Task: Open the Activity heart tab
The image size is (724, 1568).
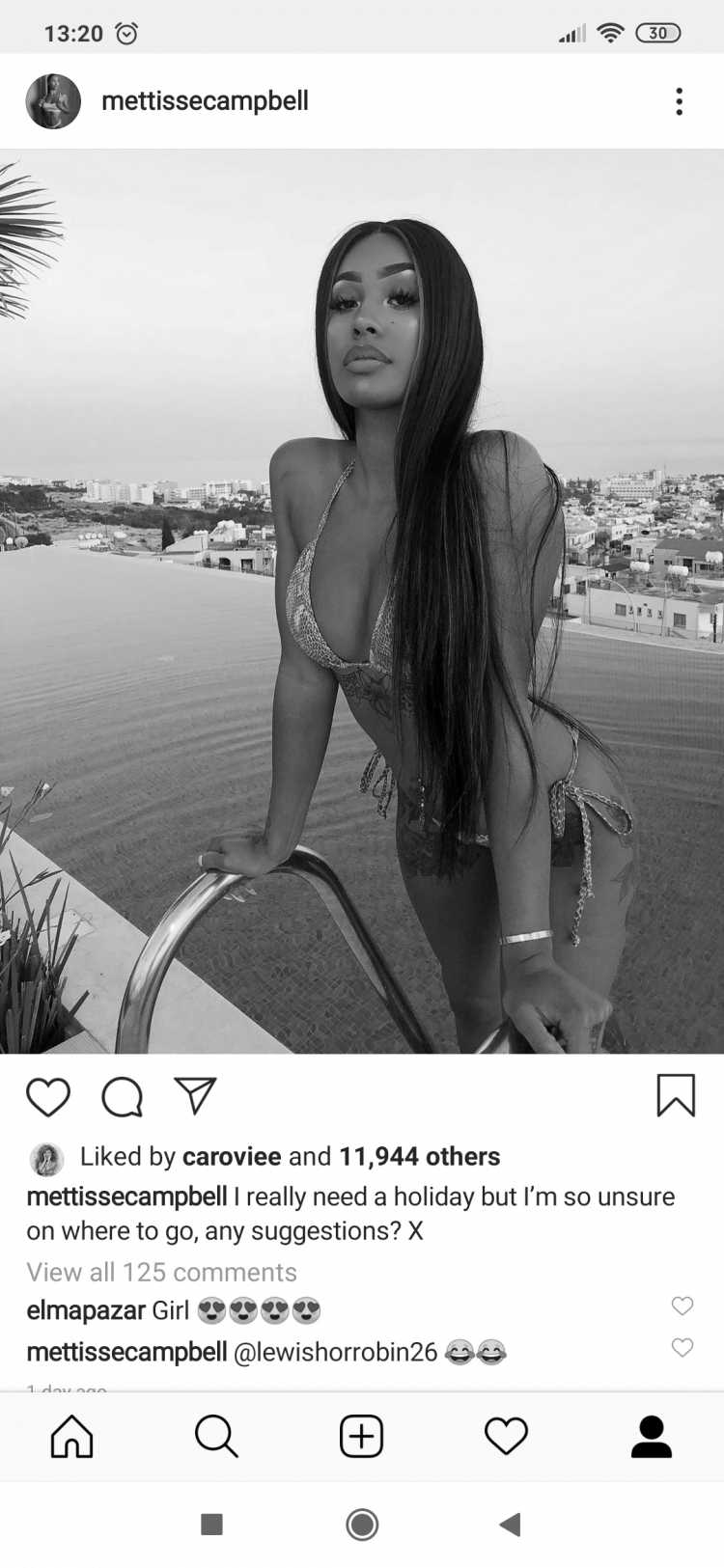Action: (506, 1436)
